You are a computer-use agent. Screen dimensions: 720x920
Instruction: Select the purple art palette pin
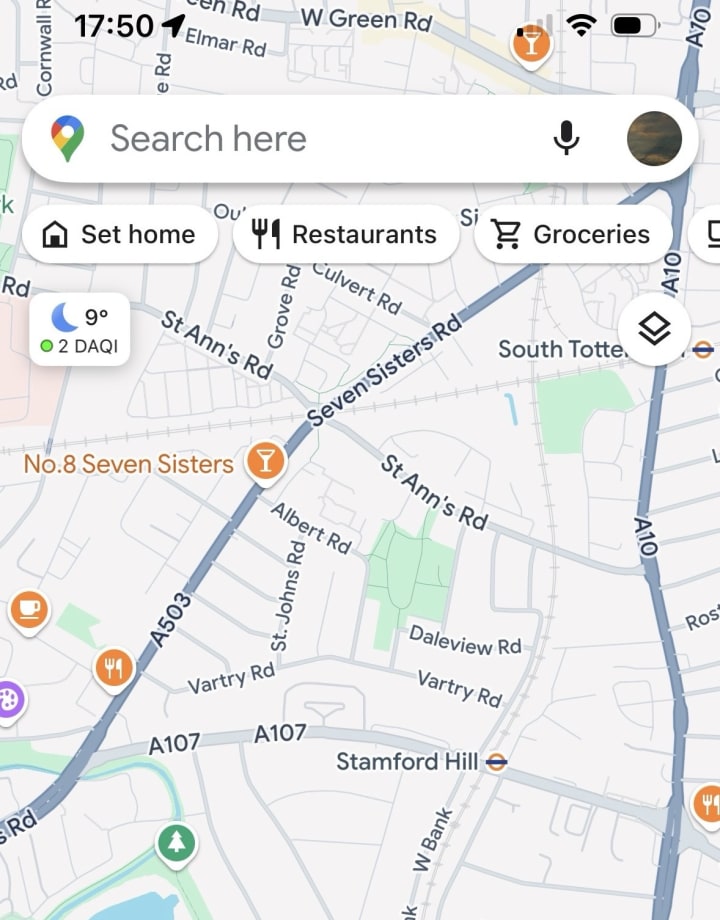(x=8, y=702)
